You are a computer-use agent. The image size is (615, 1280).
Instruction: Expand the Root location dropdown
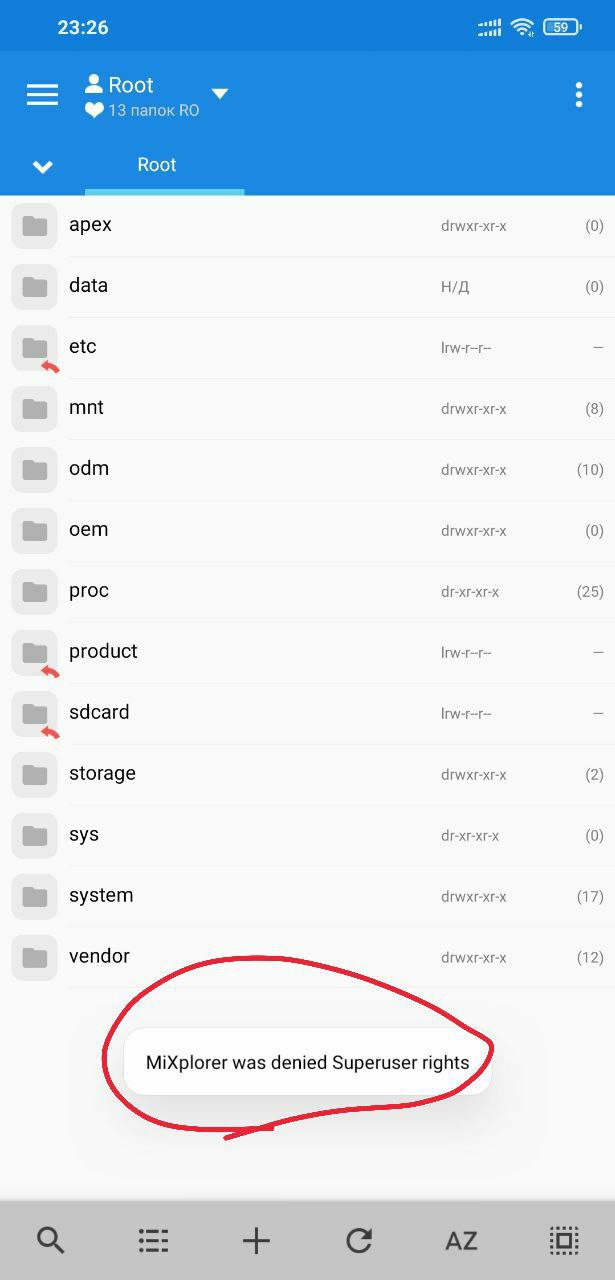coord(220,94)
